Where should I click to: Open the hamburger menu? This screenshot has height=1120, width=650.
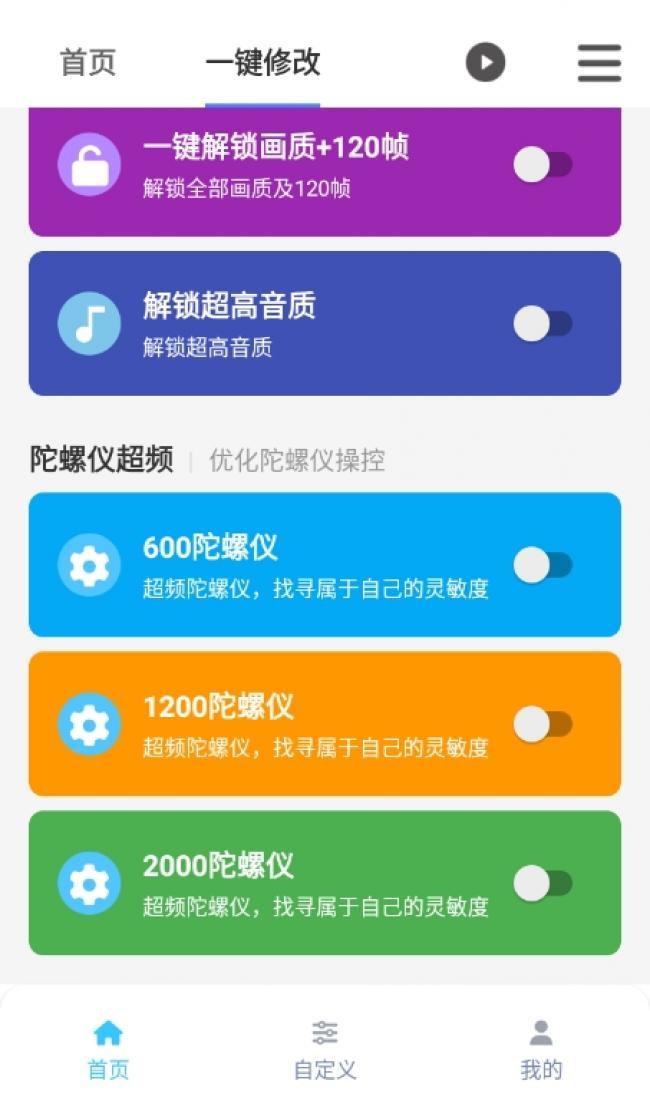pyautogui.click(x=599, y=63)
